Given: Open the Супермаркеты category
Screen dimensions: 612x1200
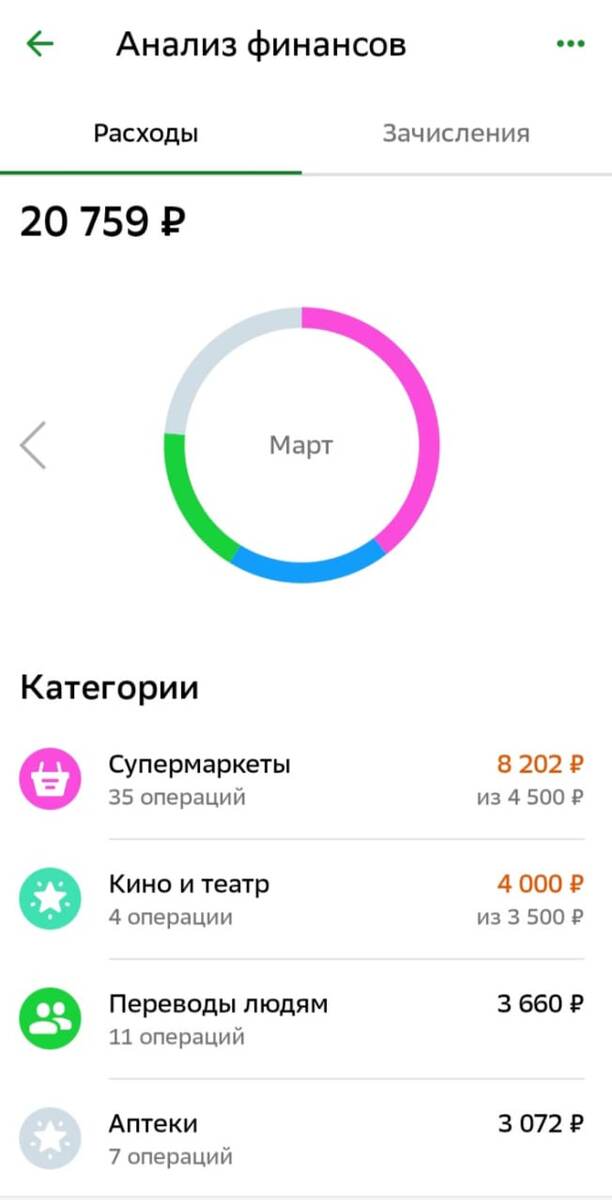Looking at the screenshot, I should click(x=306, y=780).
